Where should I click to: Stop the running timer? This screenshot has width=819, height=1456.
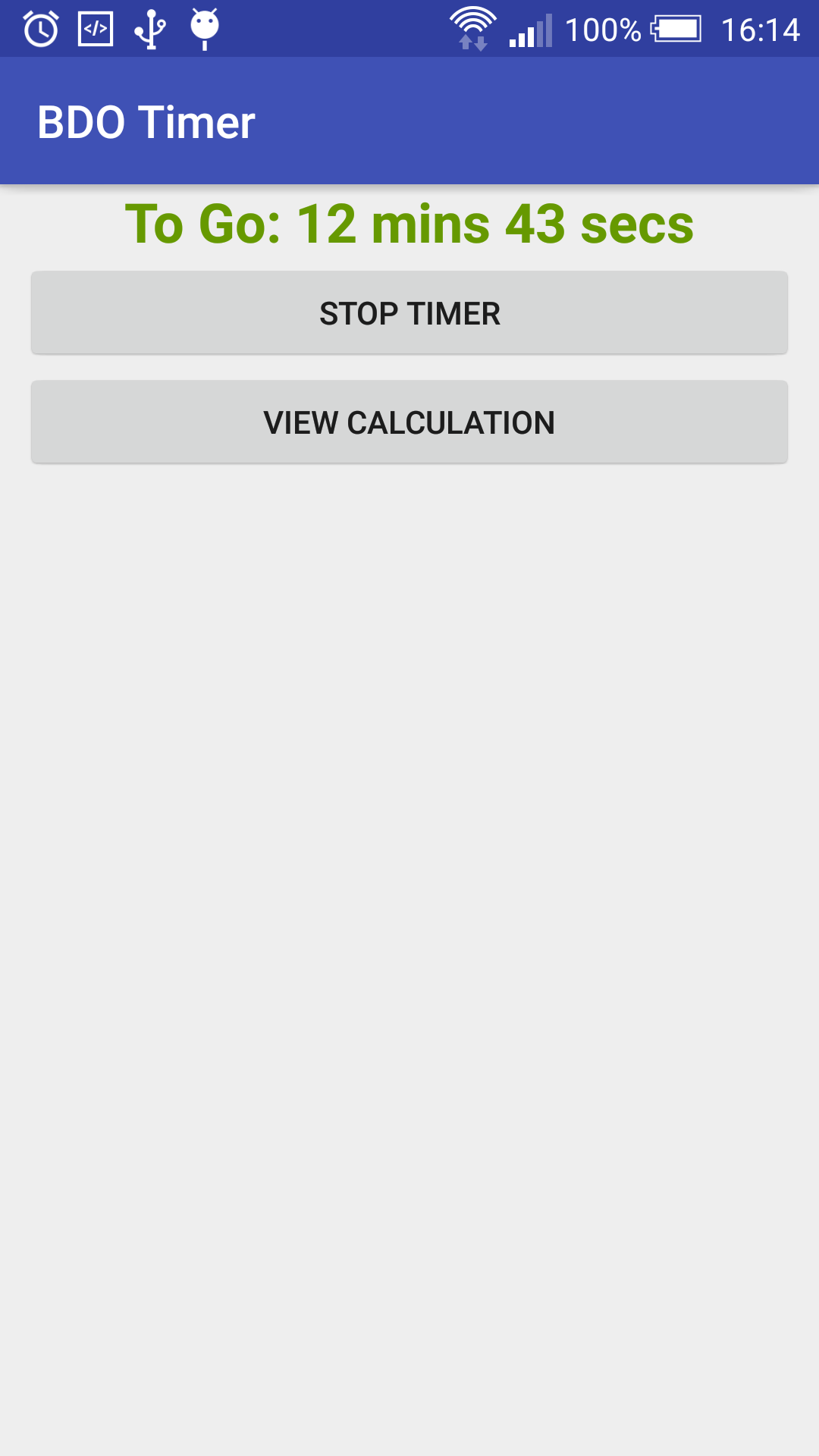coord(409,313)
